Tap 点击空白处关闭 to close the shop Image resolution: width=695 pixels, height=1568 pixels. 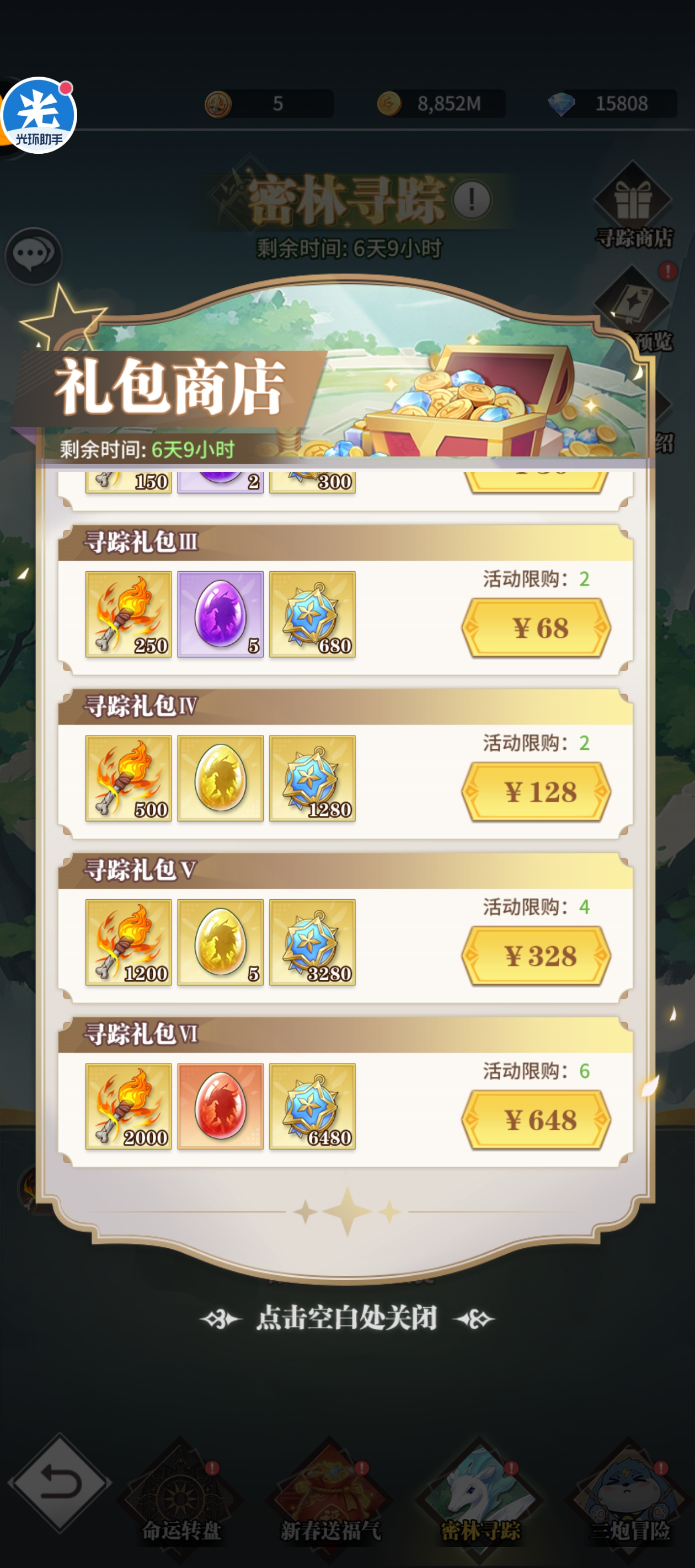point(346,1318)
